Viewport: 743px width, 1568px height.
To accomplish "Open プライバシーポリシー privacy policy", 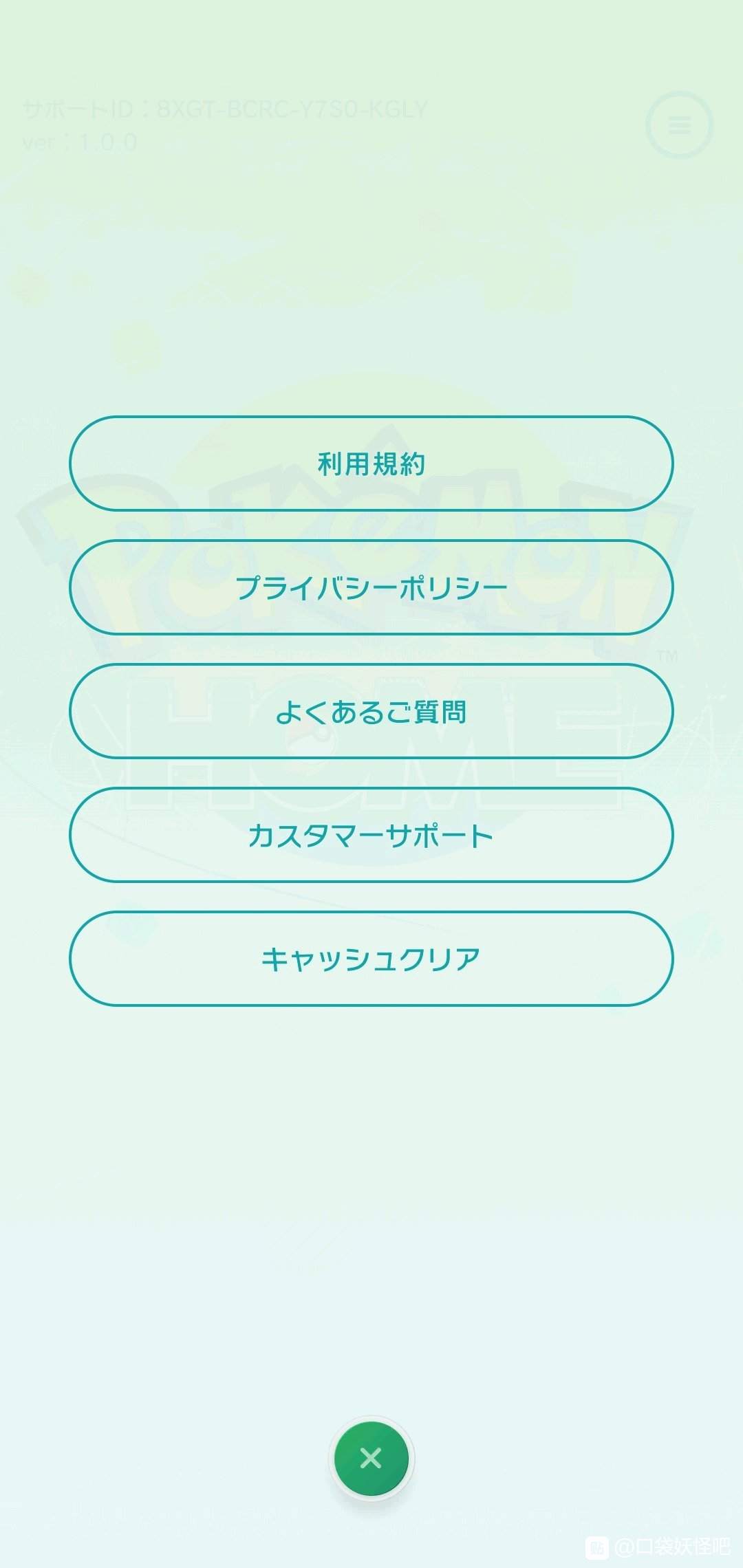I will [x=371, y=587].
